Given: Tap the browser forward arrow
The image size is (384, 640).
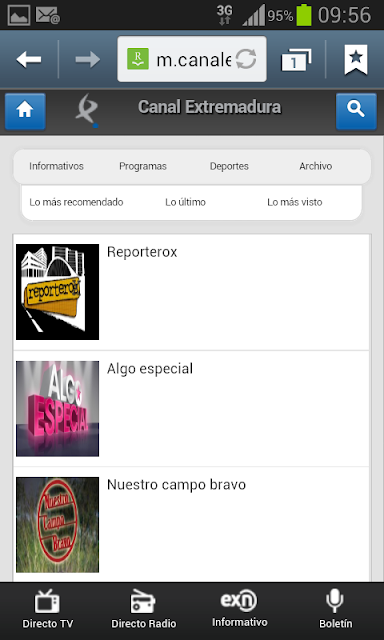Looking at the screenshot, I should pyautogui.click(x=88, y=60).
